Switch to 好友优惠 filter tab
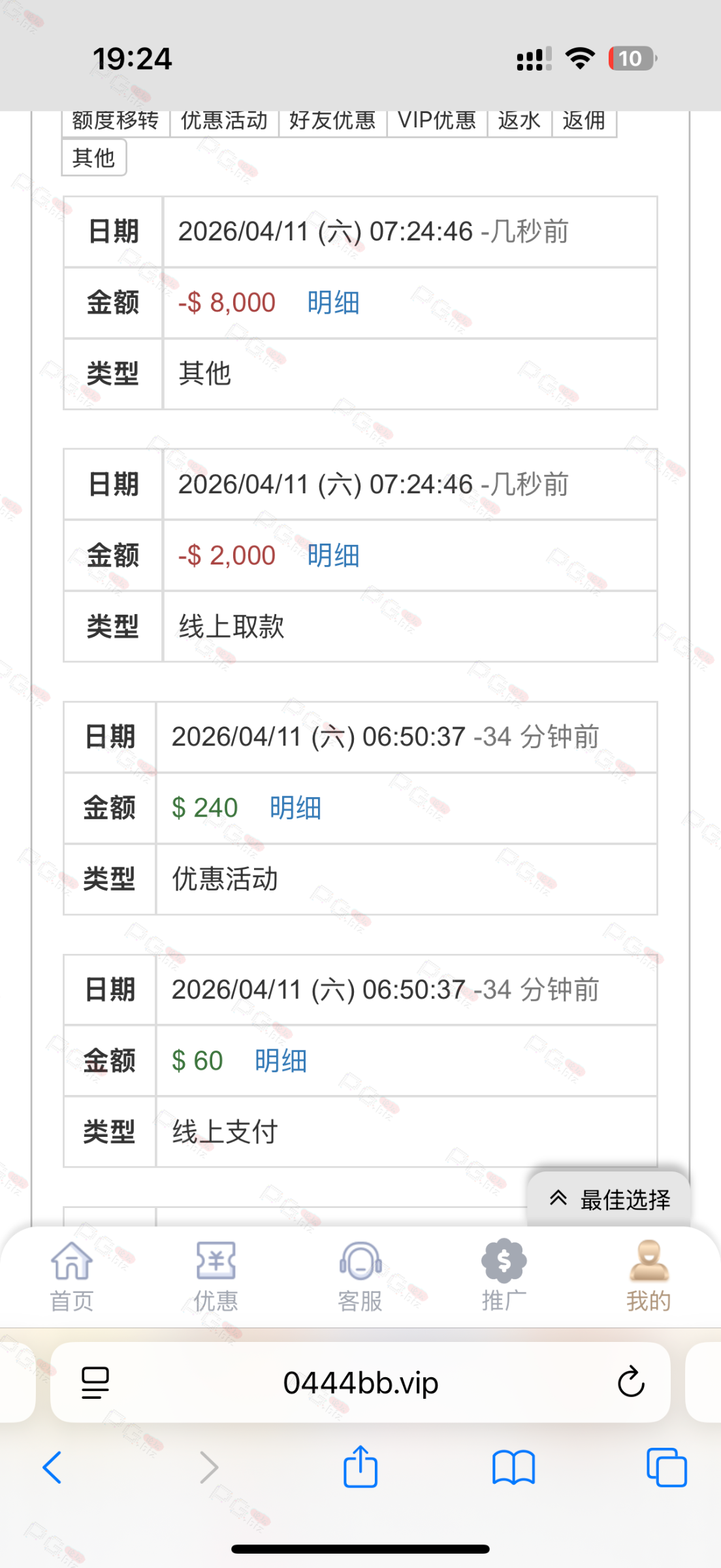Viewport: 721px width, 1568px height. pyautogui.click(x=332, y=122)
